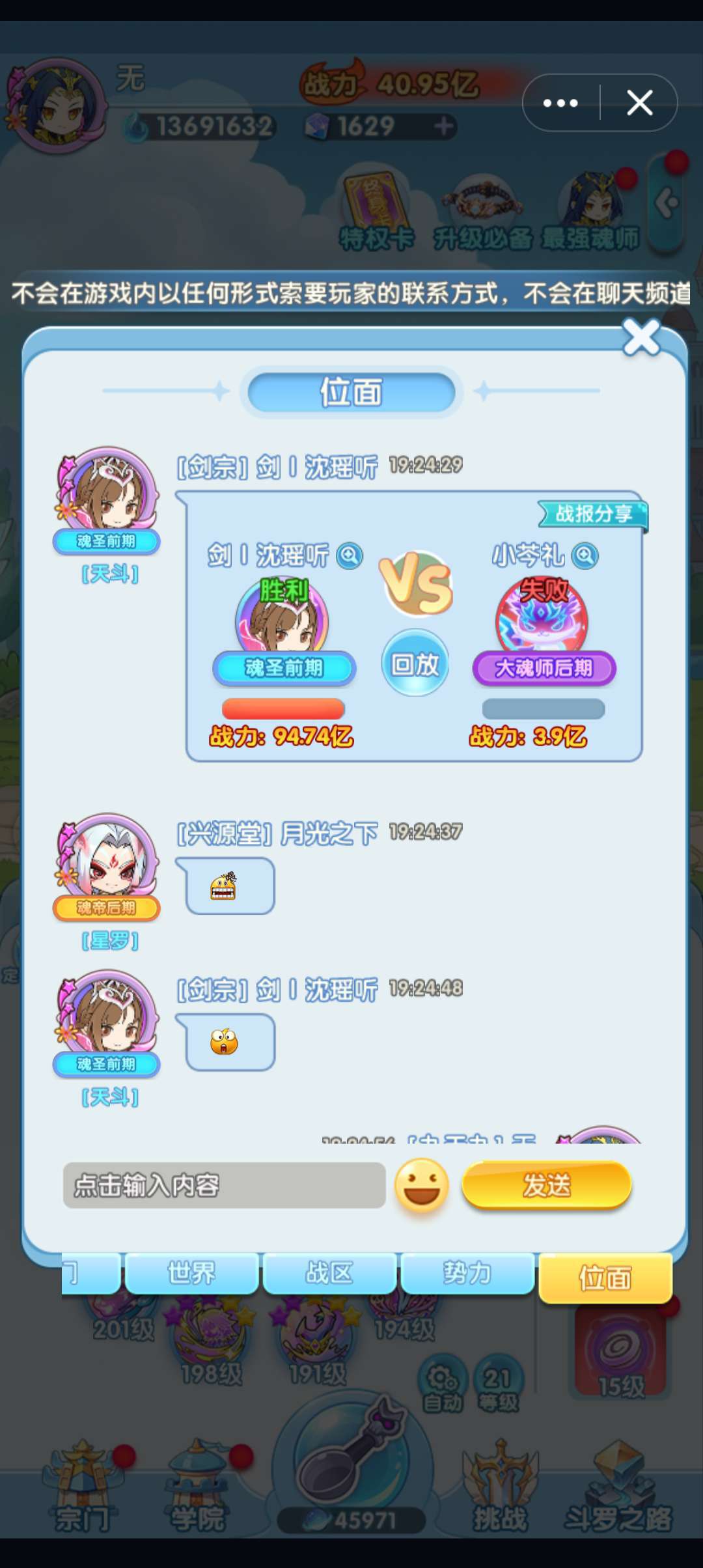Close the 位面 chat dialog
This screenshot has width=703, height=1568.
641,338
